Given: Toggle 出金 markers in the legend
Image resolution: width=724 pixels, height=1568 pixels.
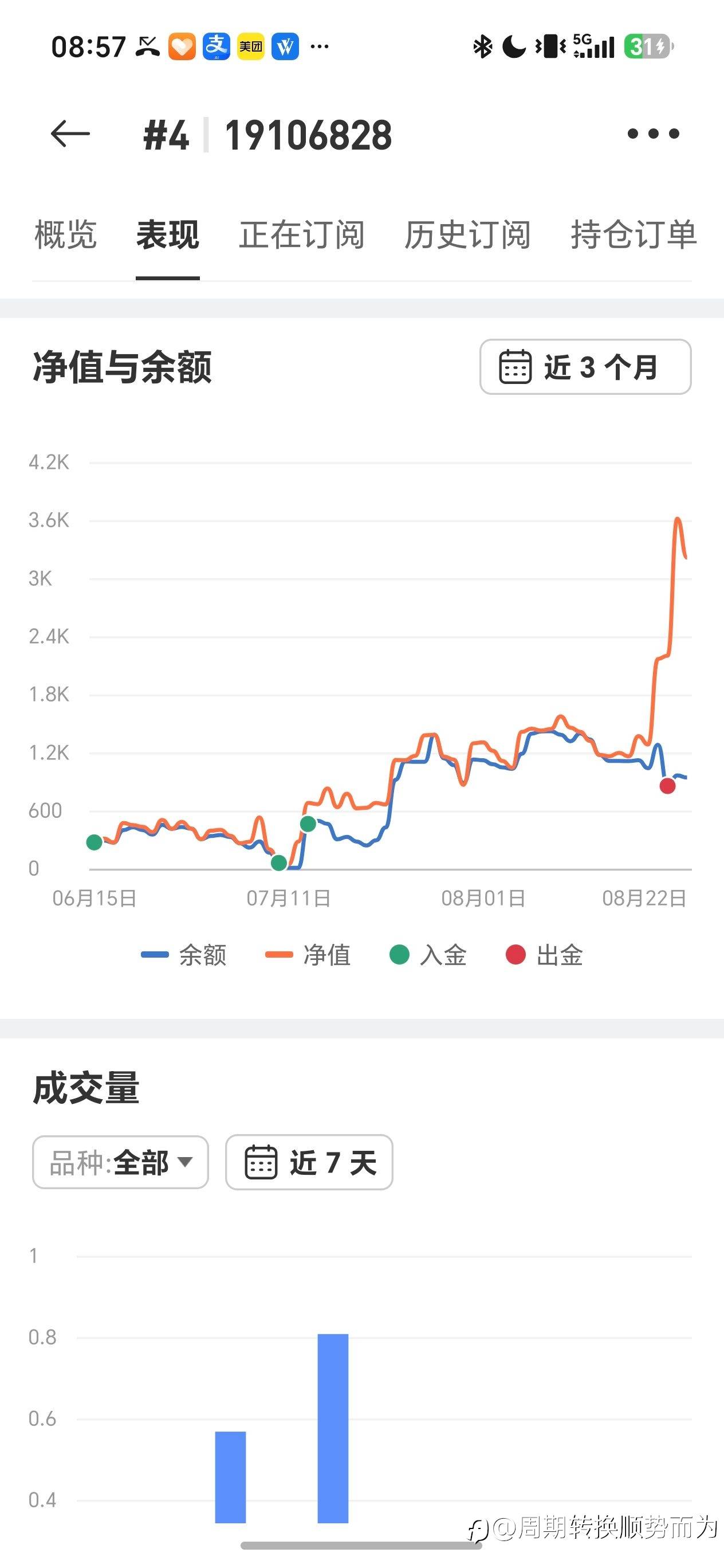Looking at the screenshot, I should click(x=545, y=955).
